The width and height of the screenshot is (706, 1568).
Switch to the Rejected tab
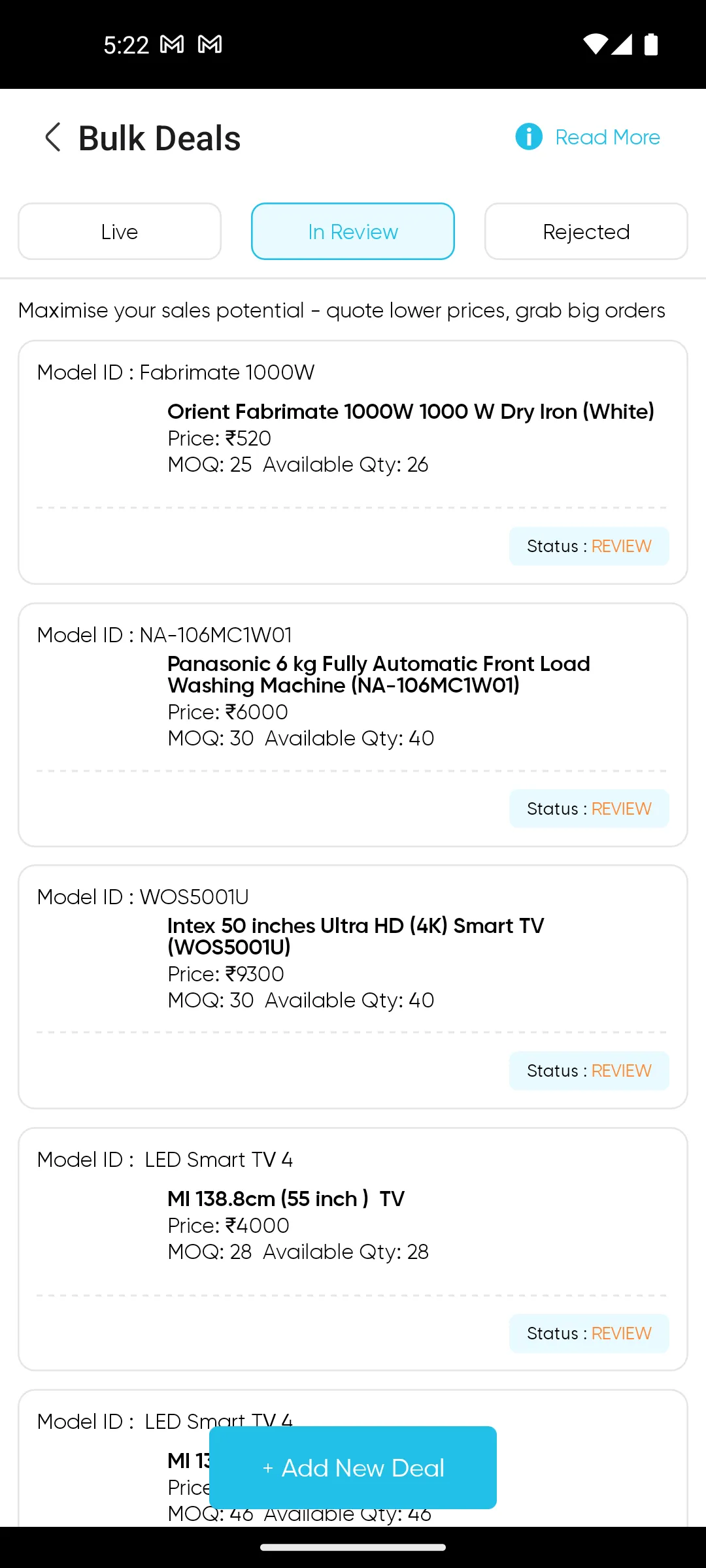click(585, 231)
